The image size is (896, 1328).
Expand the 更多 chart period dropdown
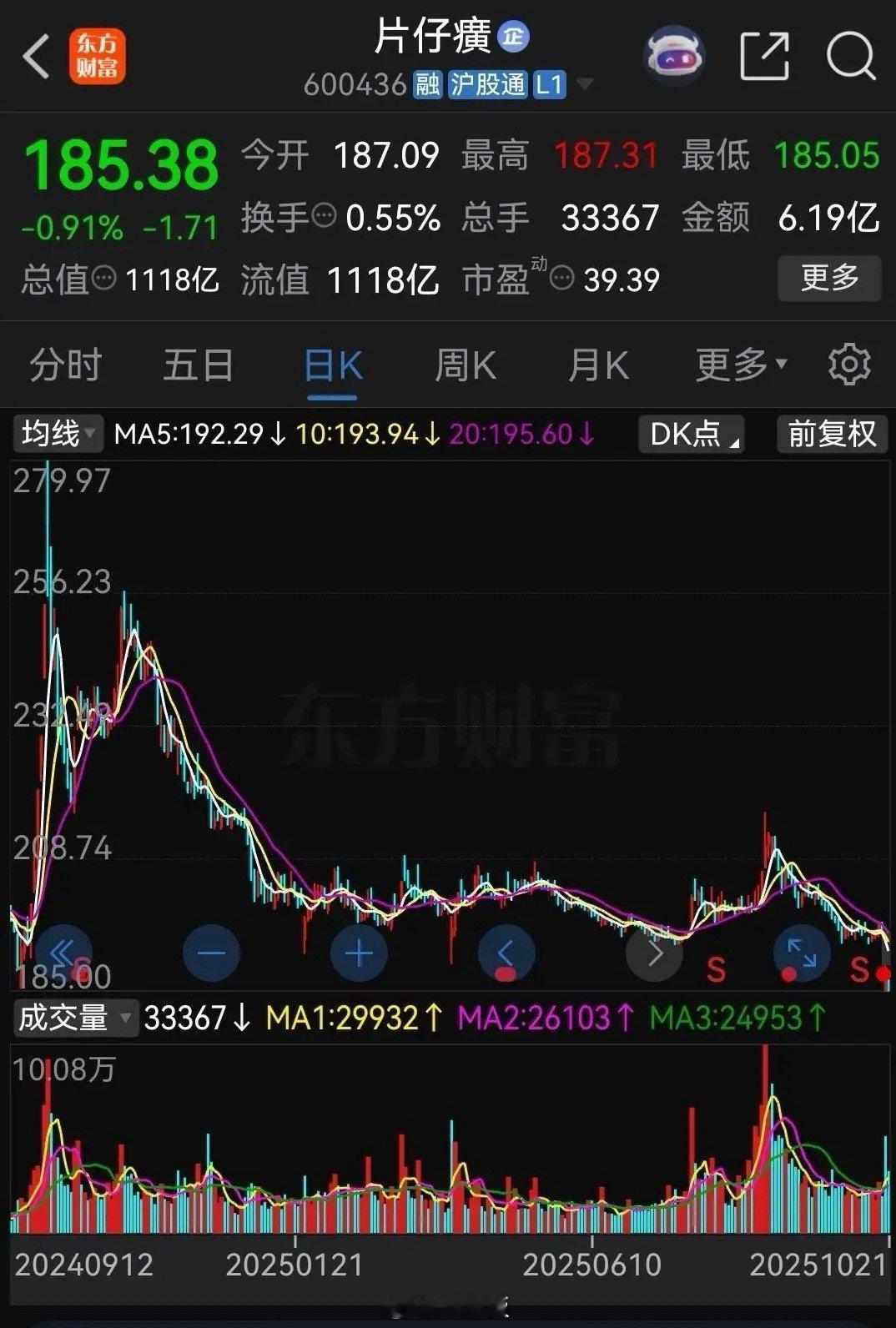click(740, 365)
